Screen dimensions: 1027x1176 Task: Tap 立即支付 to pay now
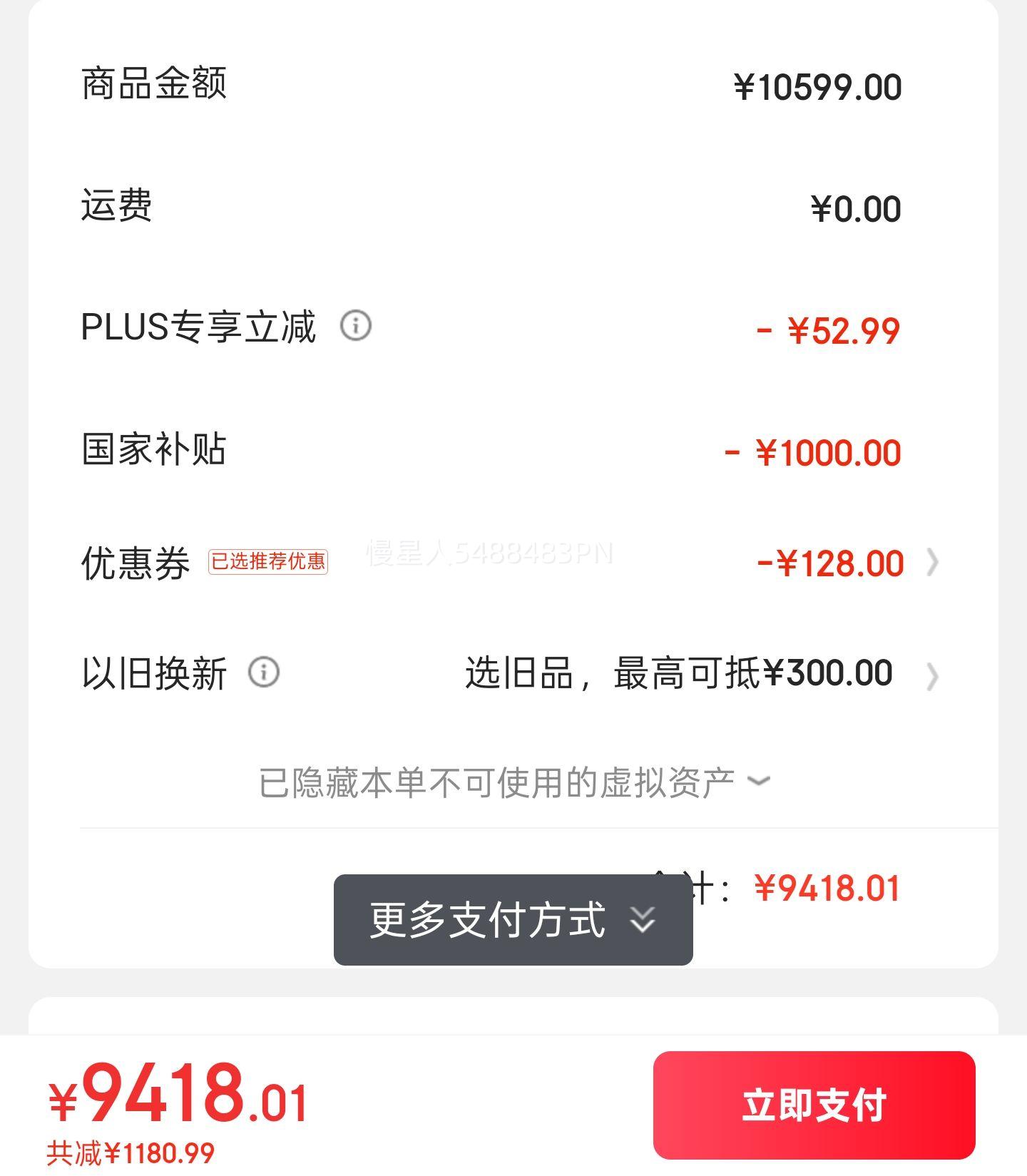pyautogui.click(x=814, y=1105)
